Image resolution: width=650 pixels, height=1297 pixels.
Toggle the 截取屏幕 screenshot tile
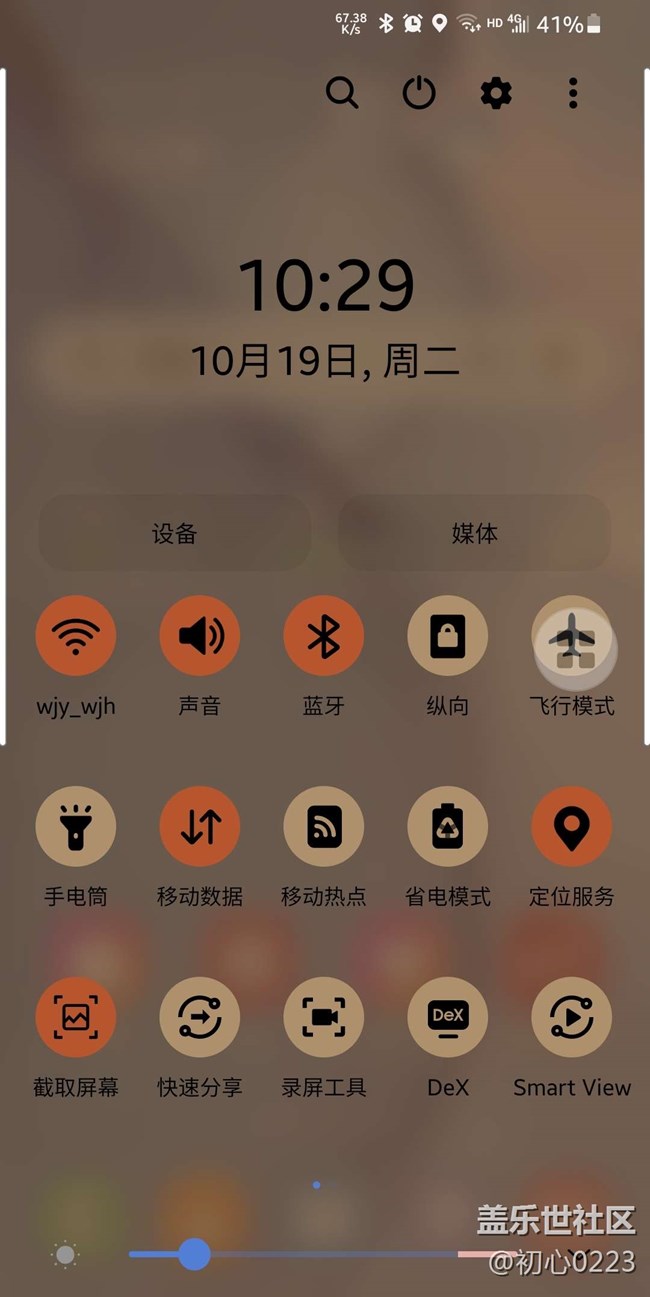click(x=76, y=1017)
